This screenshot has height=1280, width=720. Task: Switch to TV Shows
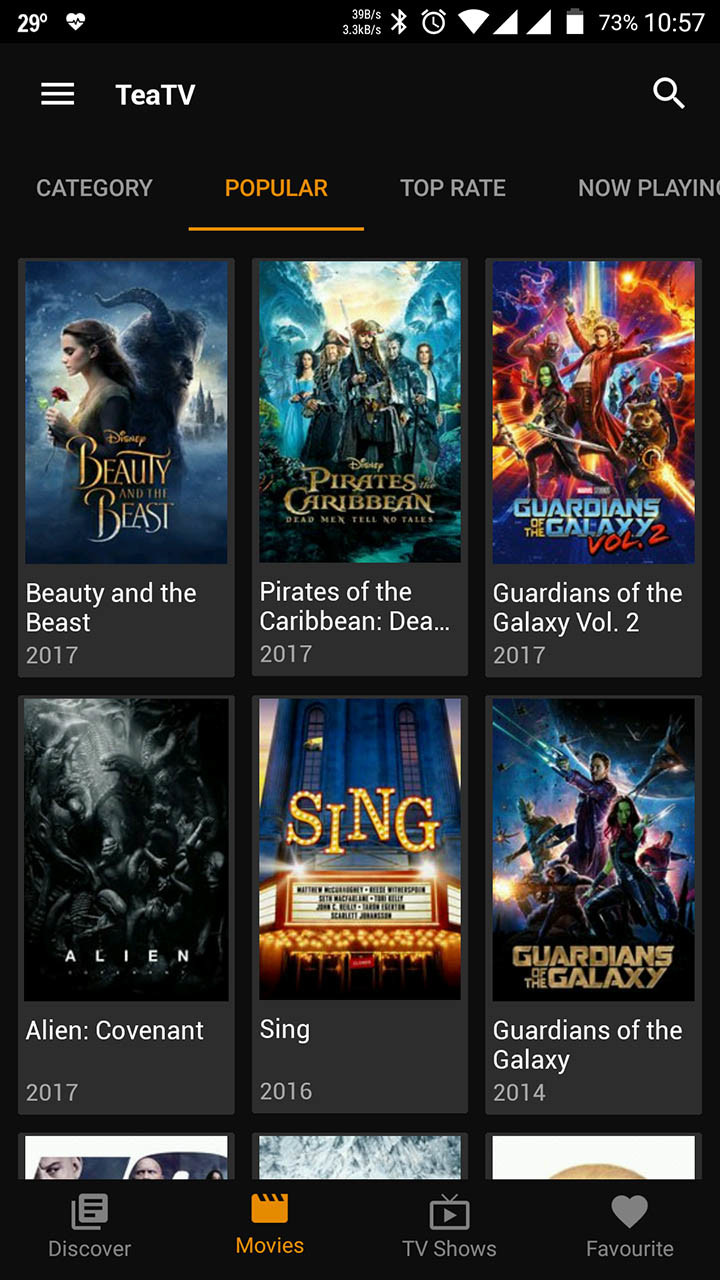click(x=449, y=1228)
